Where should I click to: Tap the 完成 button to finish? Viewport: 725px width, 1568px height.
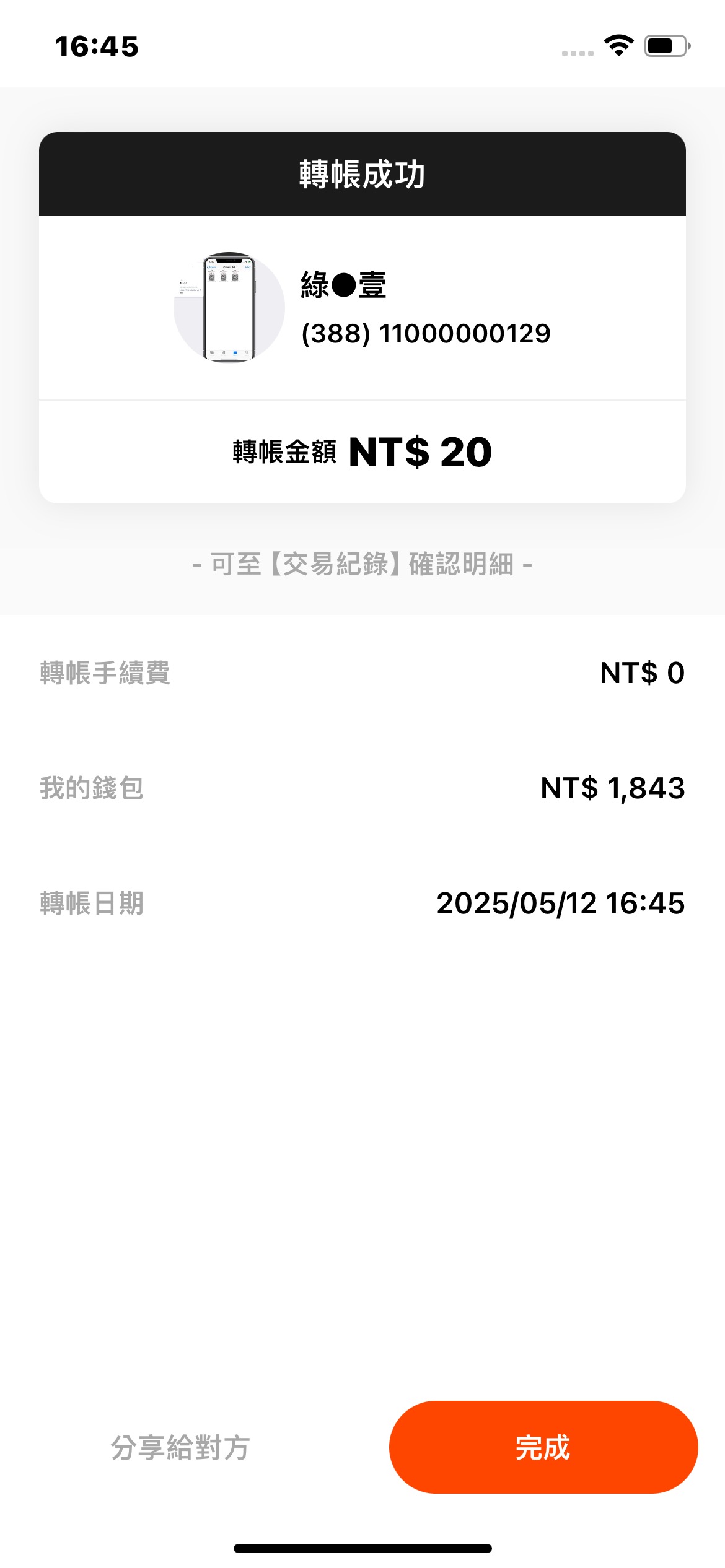point(543,1447)
